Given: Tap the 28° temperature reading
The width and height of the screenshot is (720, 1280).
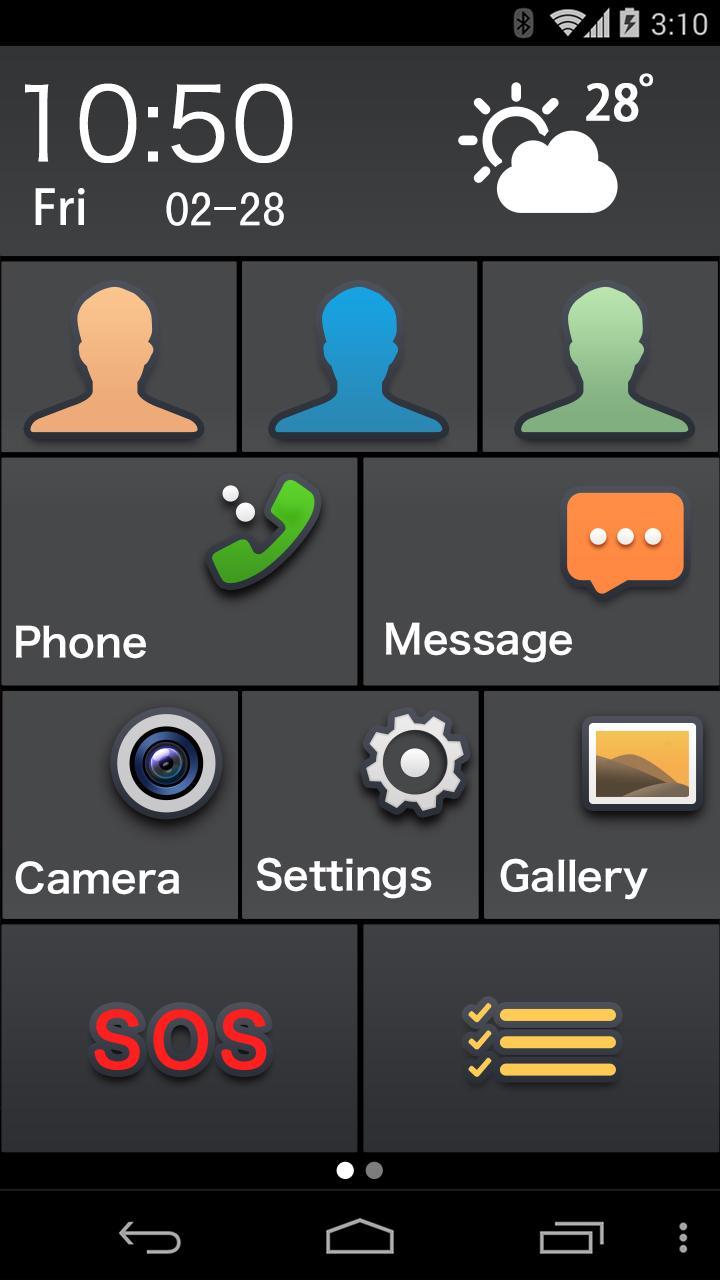Looking at the screenshot, I should 615,105.
